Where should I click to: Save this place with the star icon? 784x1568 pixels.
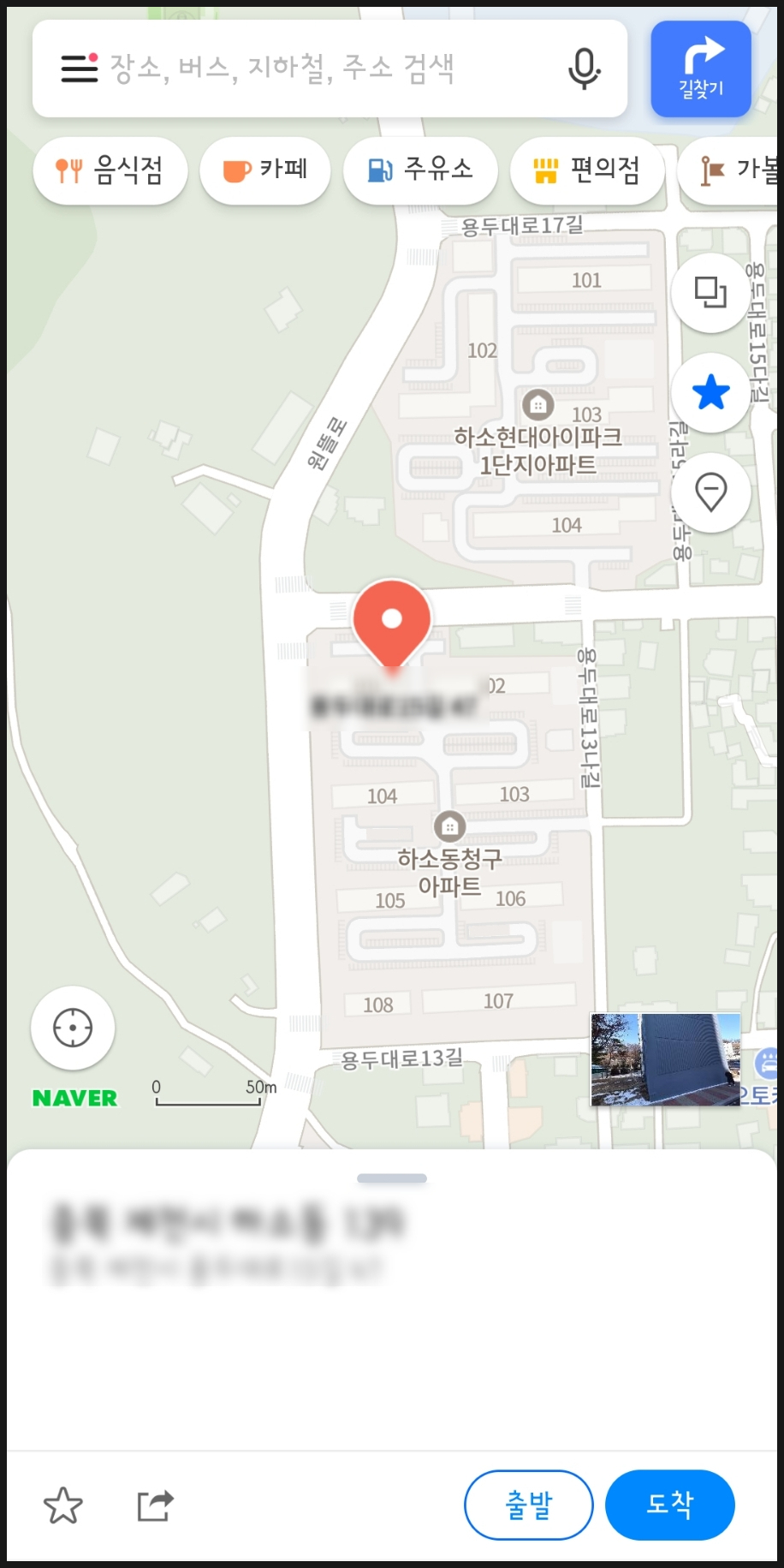63,1505
